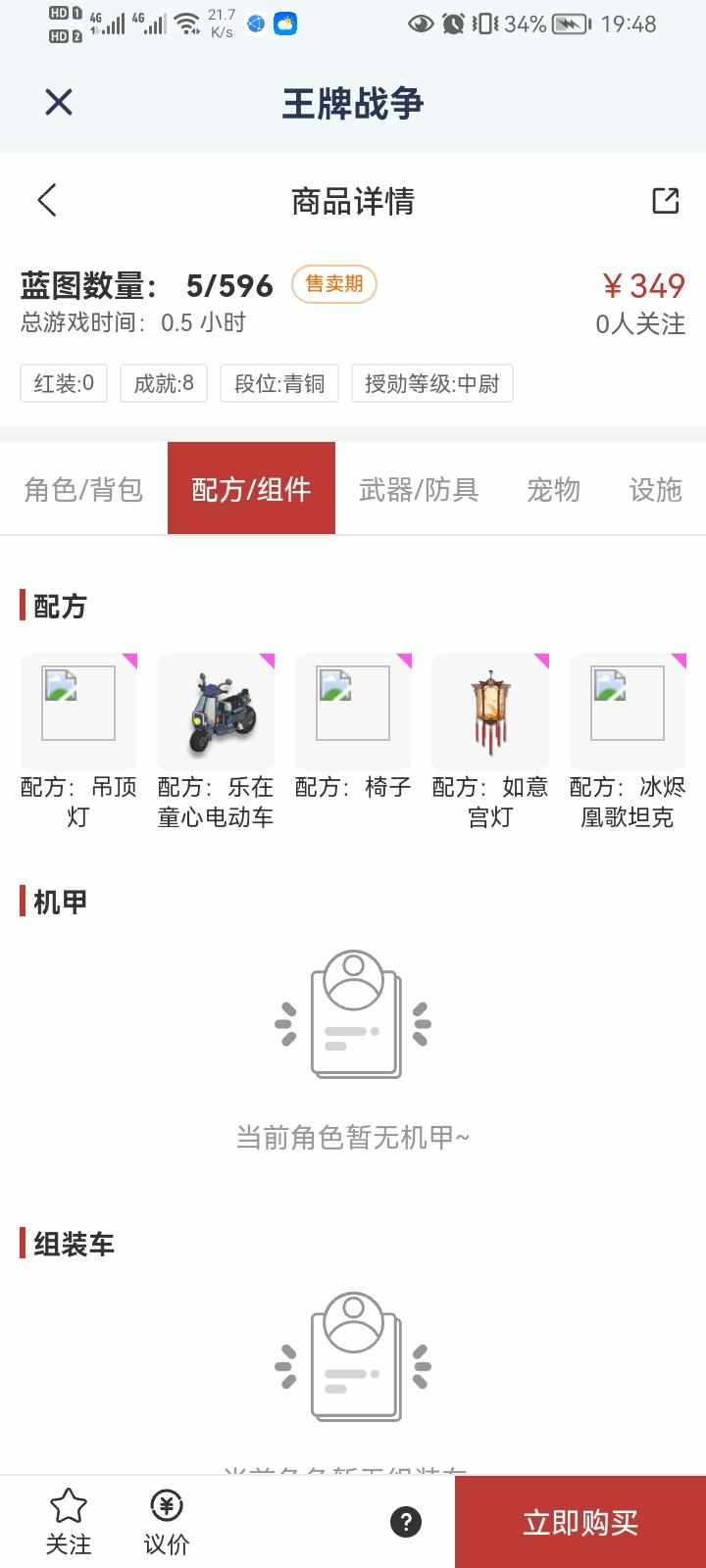
Task: Switch to the 宠物 tab
Action: pos(553,489)
